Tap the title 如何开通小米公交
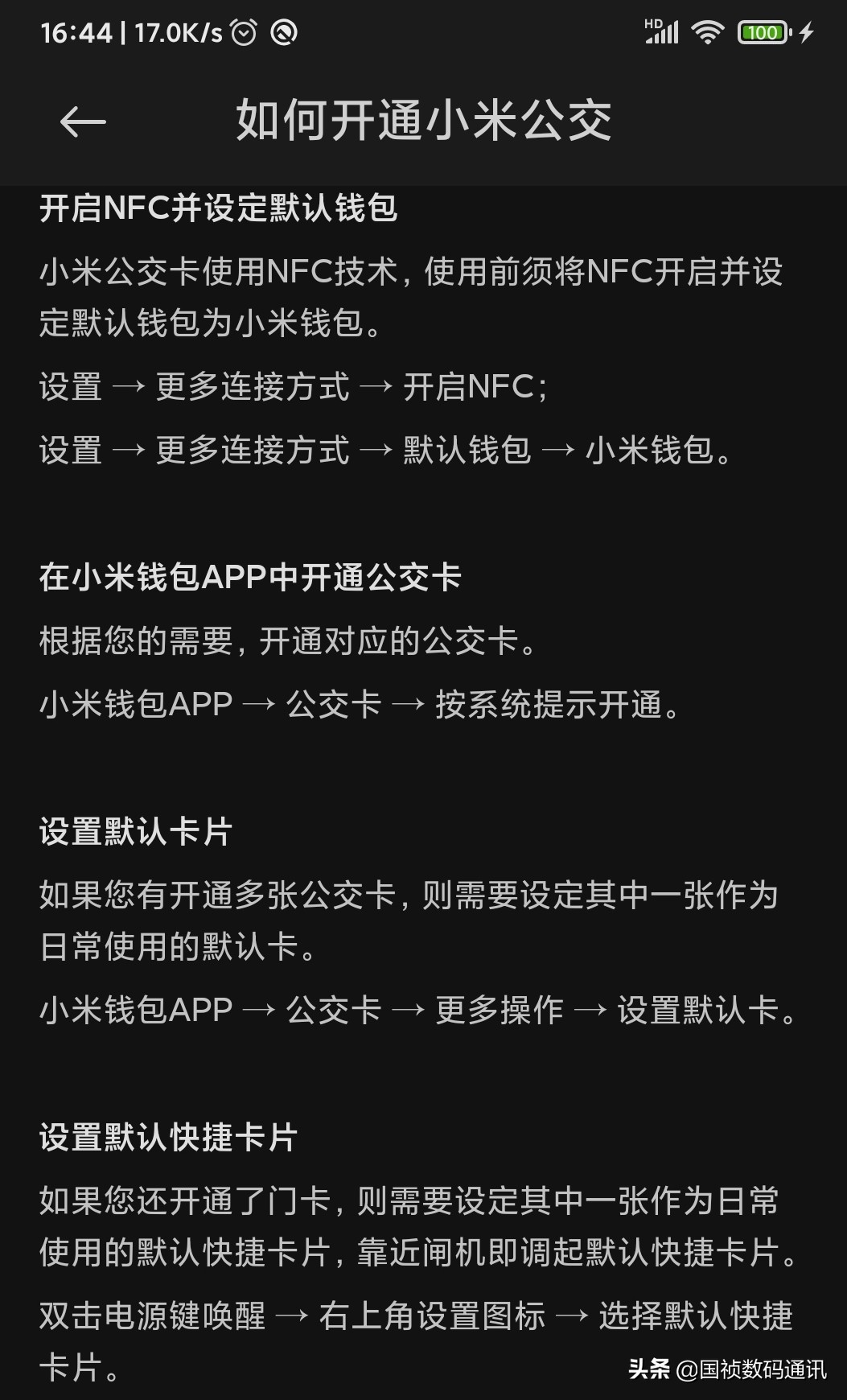Viewport: 847px width, 1400px height. point(424,120)
